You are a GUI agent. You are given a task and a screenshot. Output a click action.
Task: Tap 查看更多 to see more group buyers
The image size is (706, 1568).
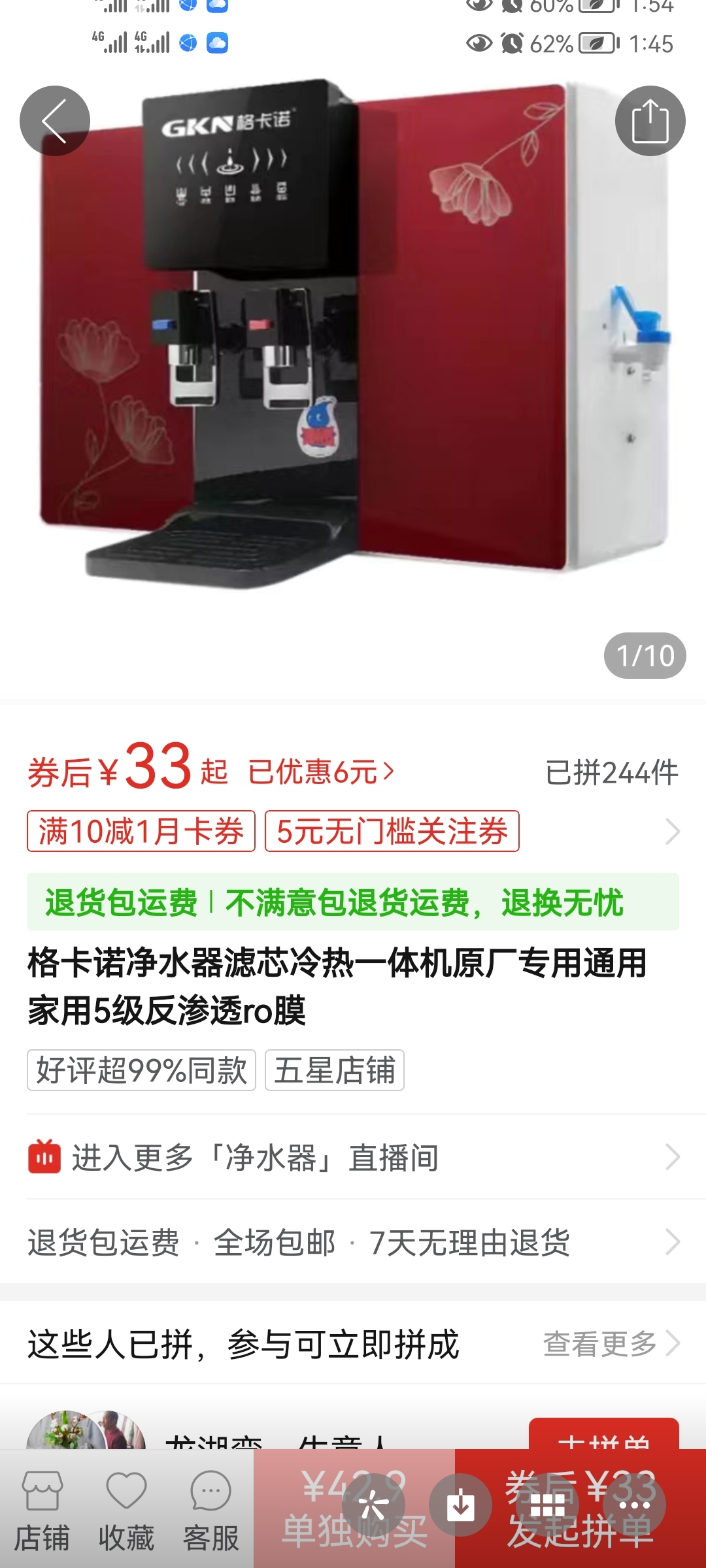(612, 1344)
